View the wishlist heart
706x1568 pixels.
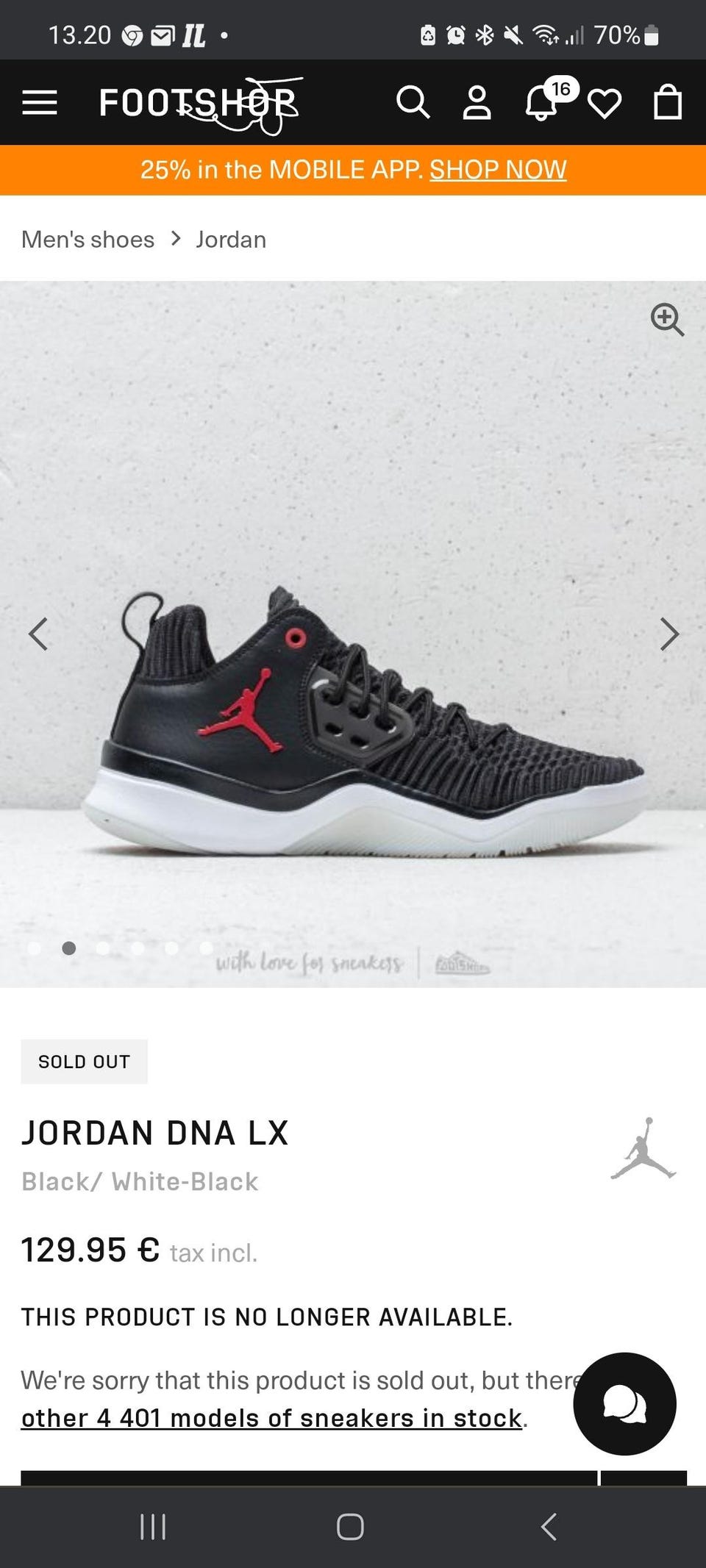(x=605, y=104)
